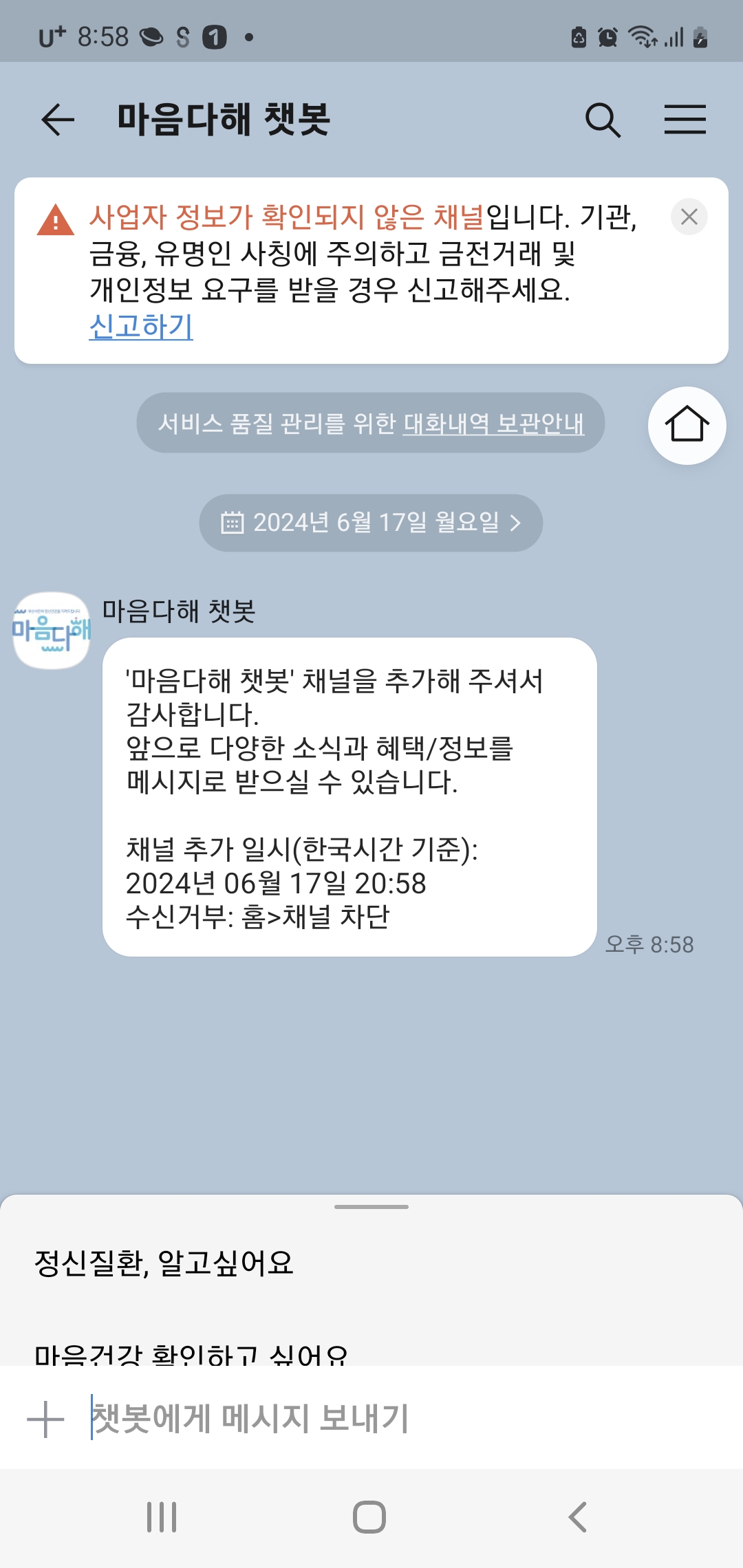743x1568 pixels.
Task: Go back from 마음다해 챗봇 chat
Action: point(58,120)
